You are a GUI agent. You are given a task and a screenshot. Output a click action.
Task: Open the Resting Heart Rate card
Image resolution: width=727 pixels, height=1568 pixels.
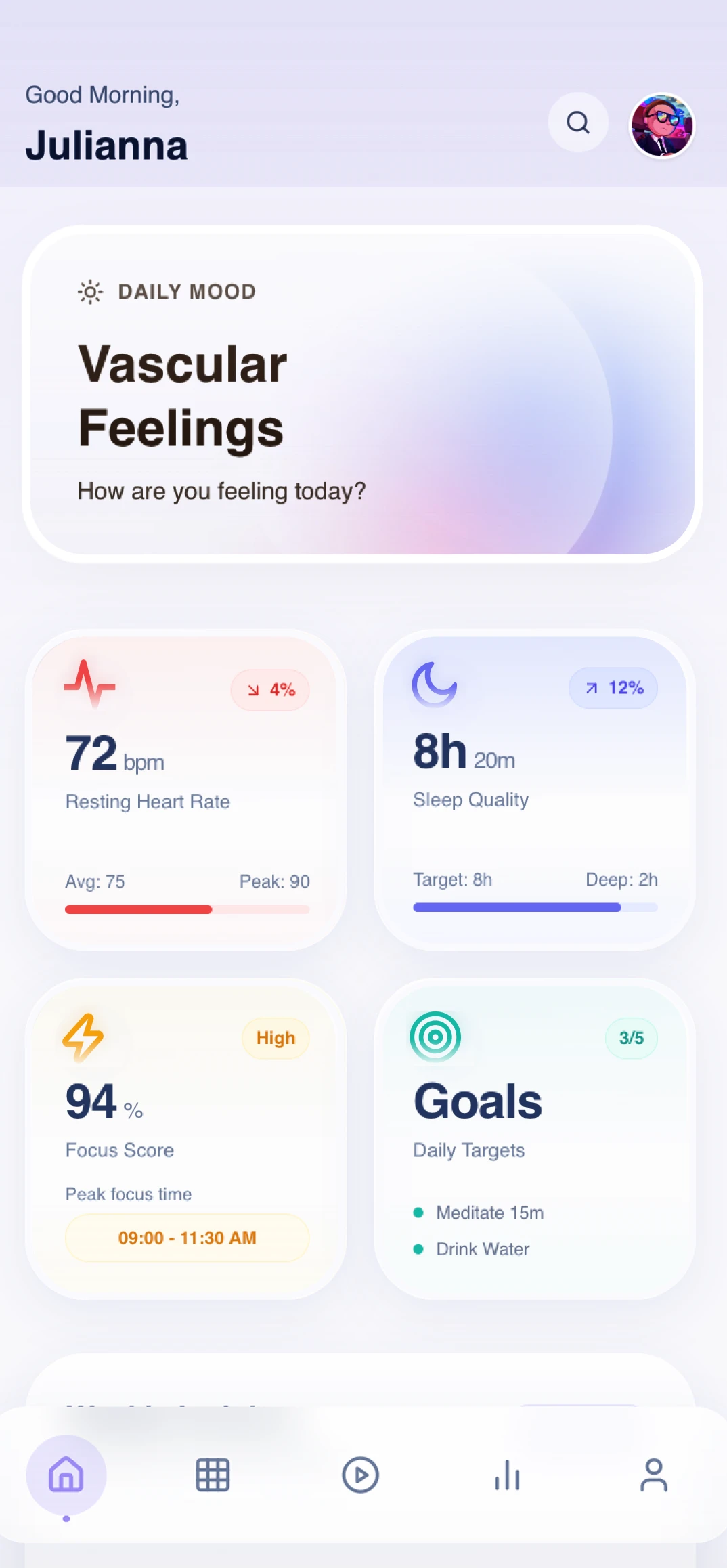coord(186,789)
